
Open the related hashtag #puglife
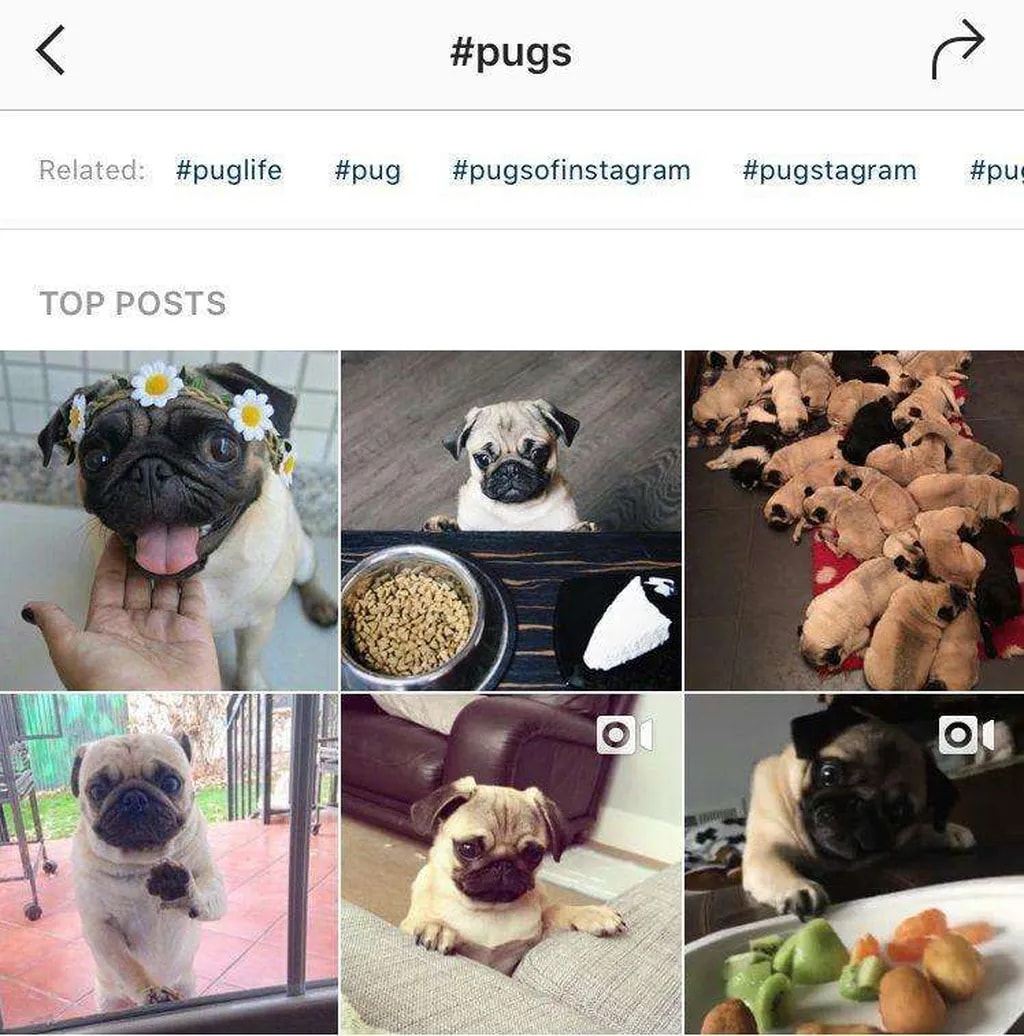(228, 170)
